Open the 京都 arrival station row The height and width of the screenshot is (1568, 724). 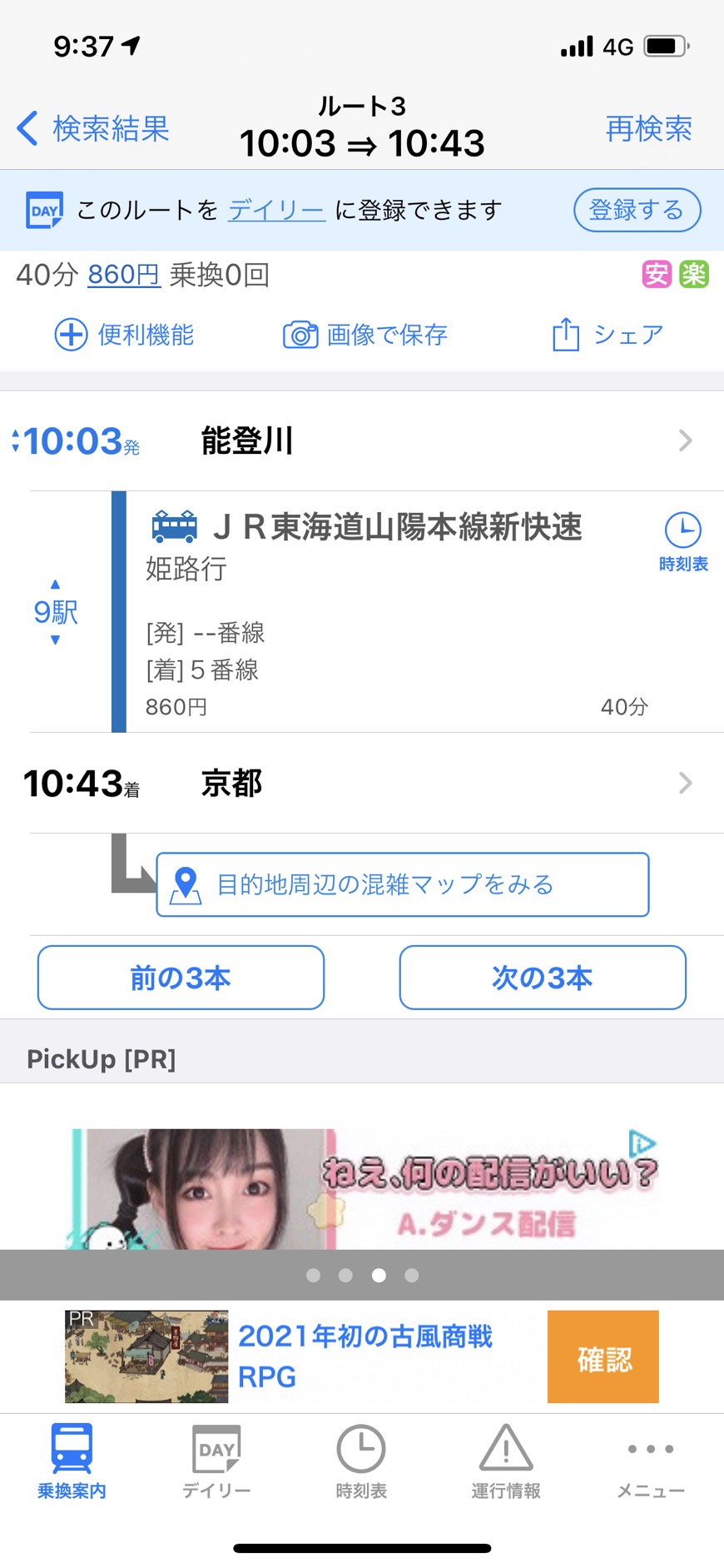[x=362, y=783]
